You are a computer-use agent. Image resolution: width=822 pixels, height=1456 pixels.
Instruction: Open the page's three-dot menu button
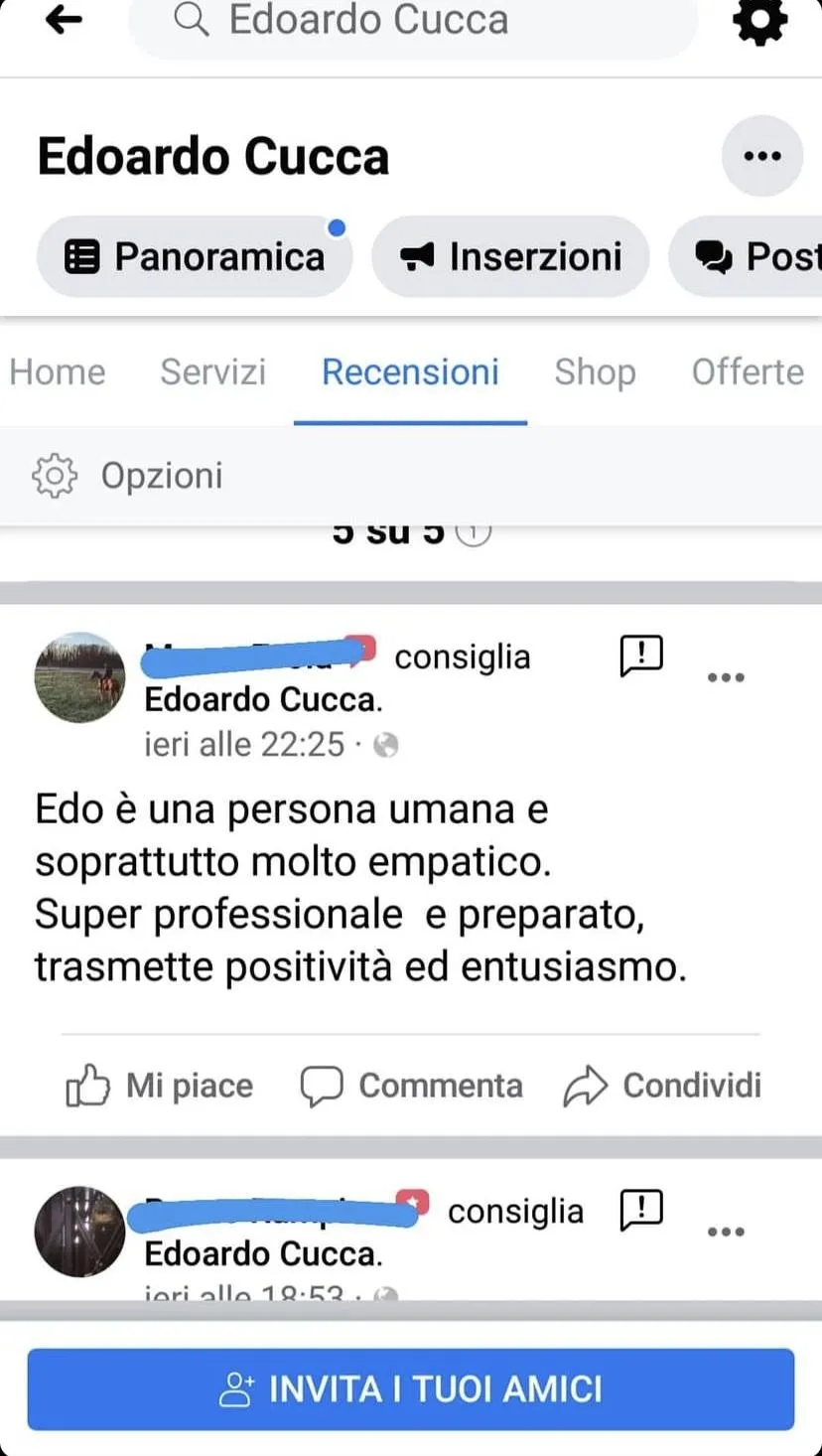761,156
